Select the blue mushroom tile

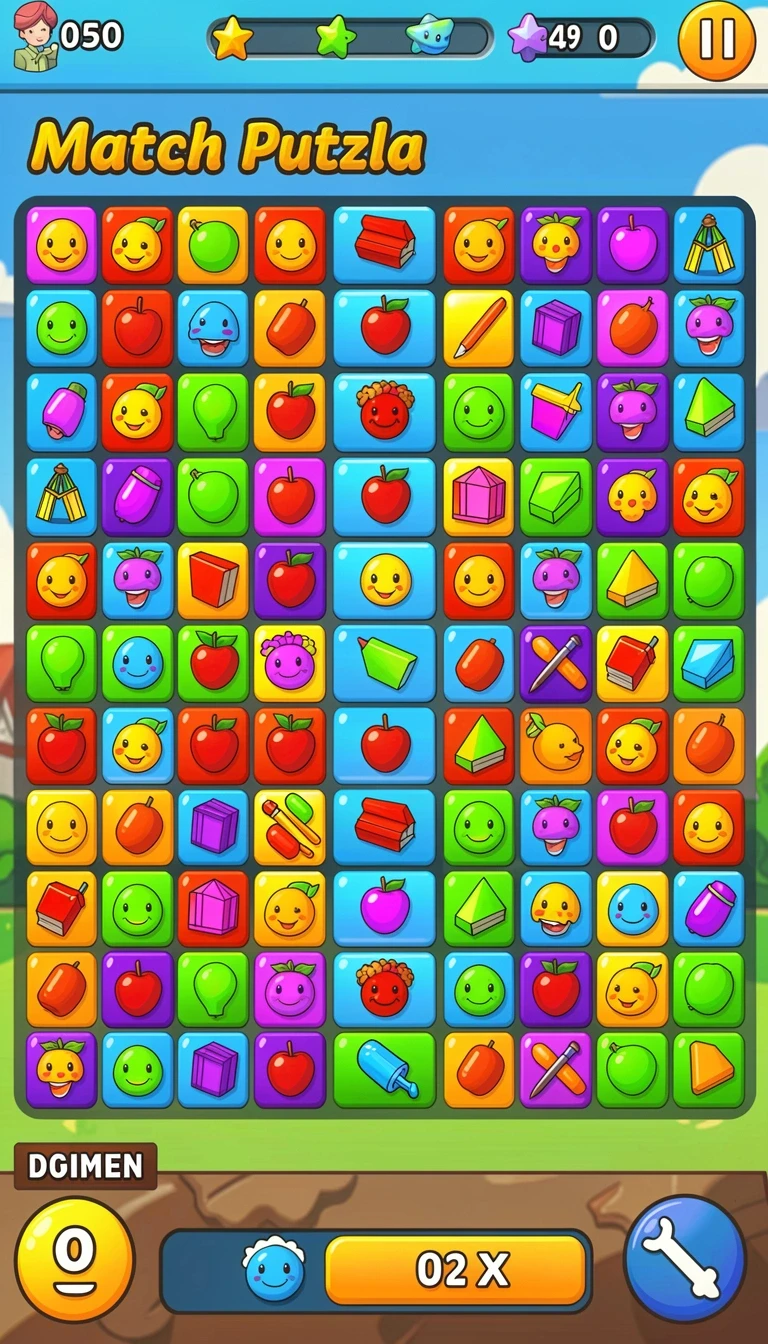point(213,329)
